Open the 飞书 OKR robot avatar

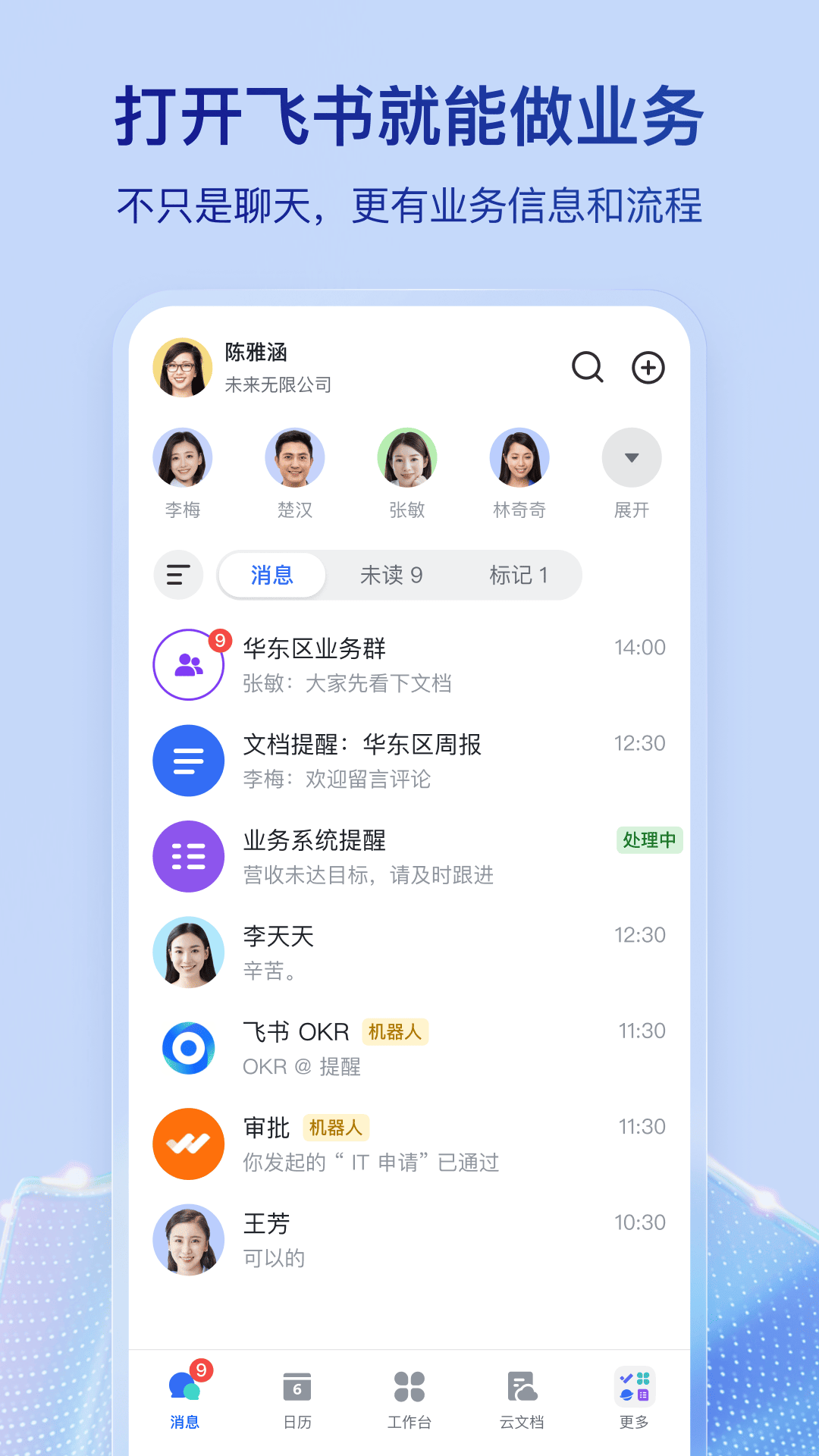tap(188, 1048)
